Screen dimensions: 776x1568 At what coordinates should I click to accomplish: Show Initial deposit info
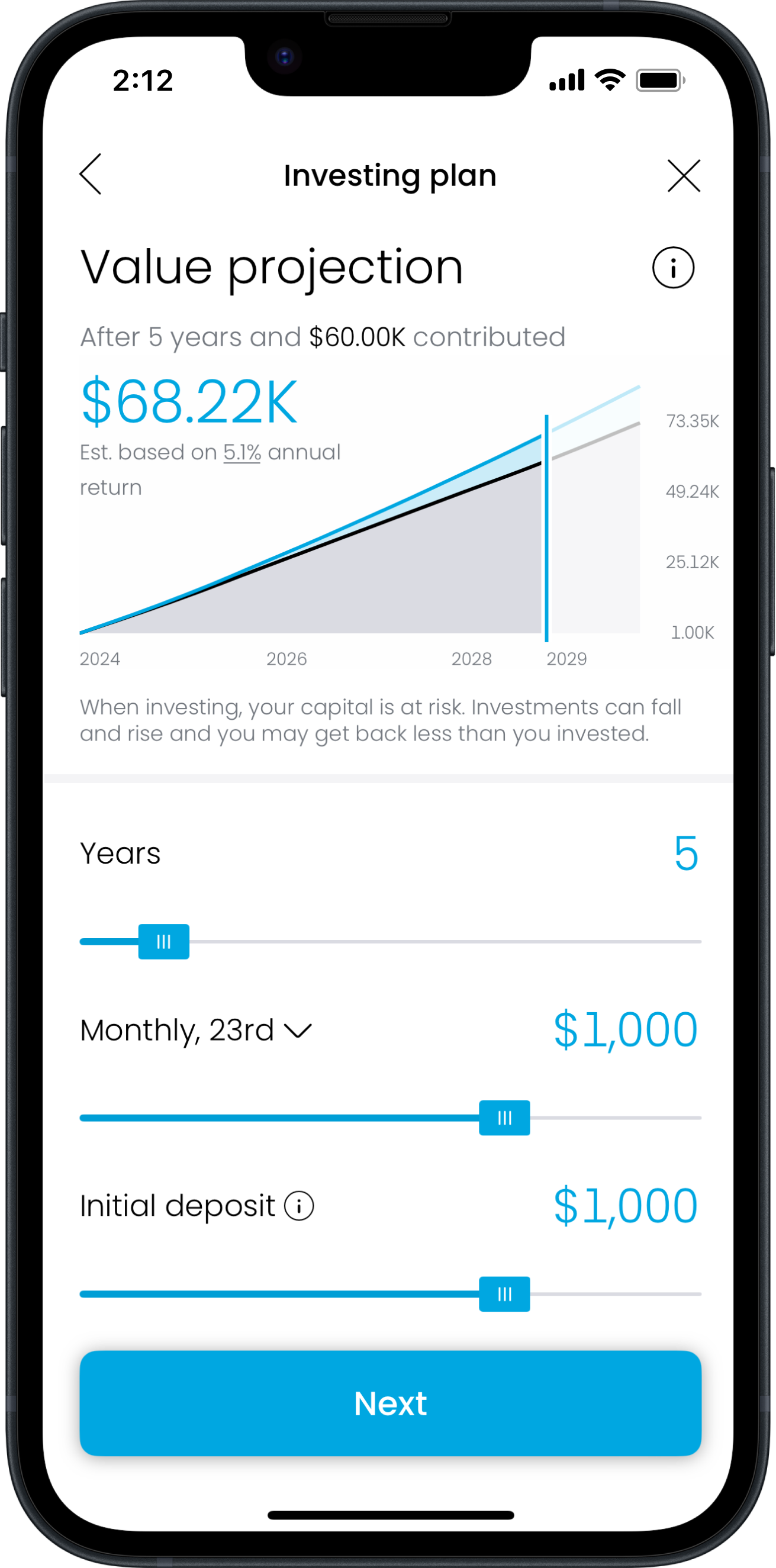pos(299,1206)
